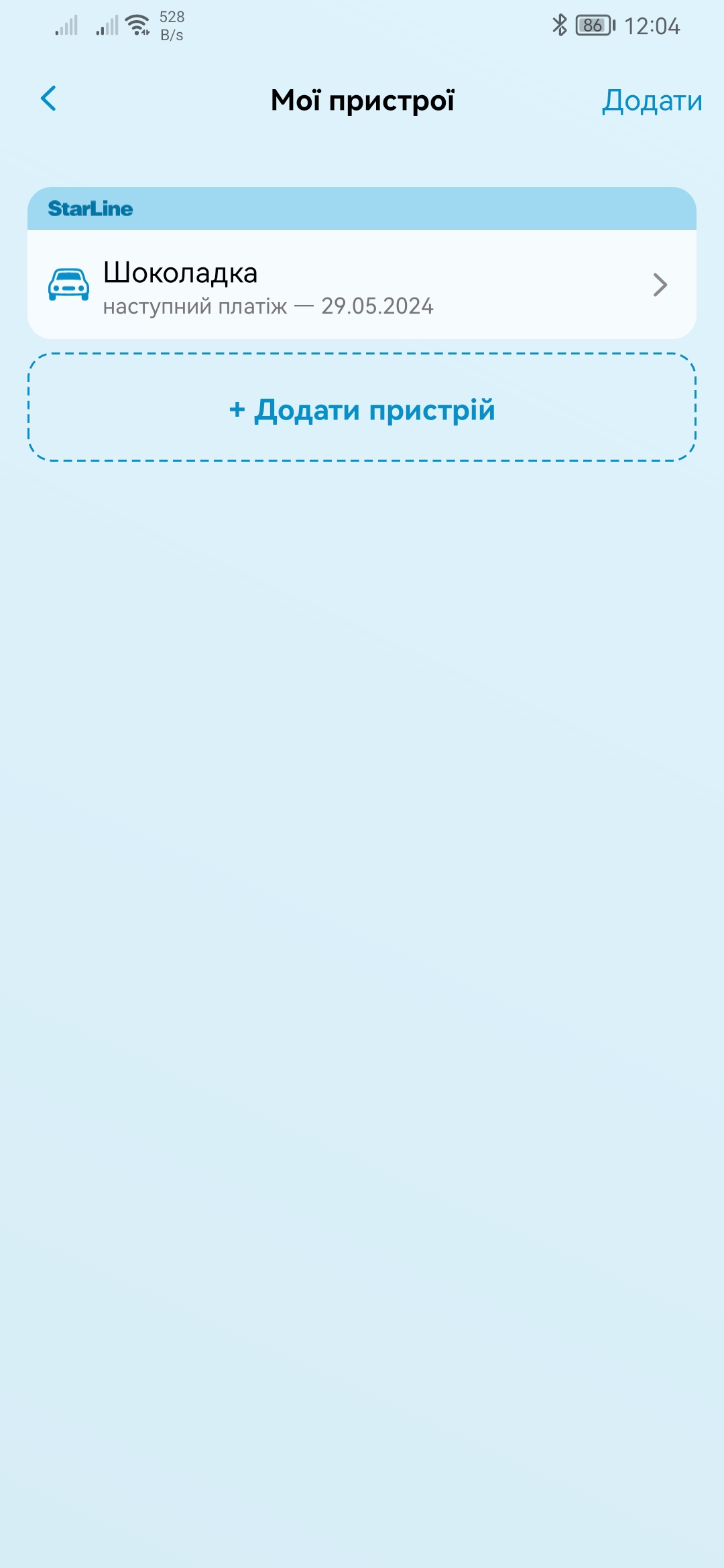724x1568 pixels.
Task: Tap Додати in the top bar
Action: coord(652,101)
